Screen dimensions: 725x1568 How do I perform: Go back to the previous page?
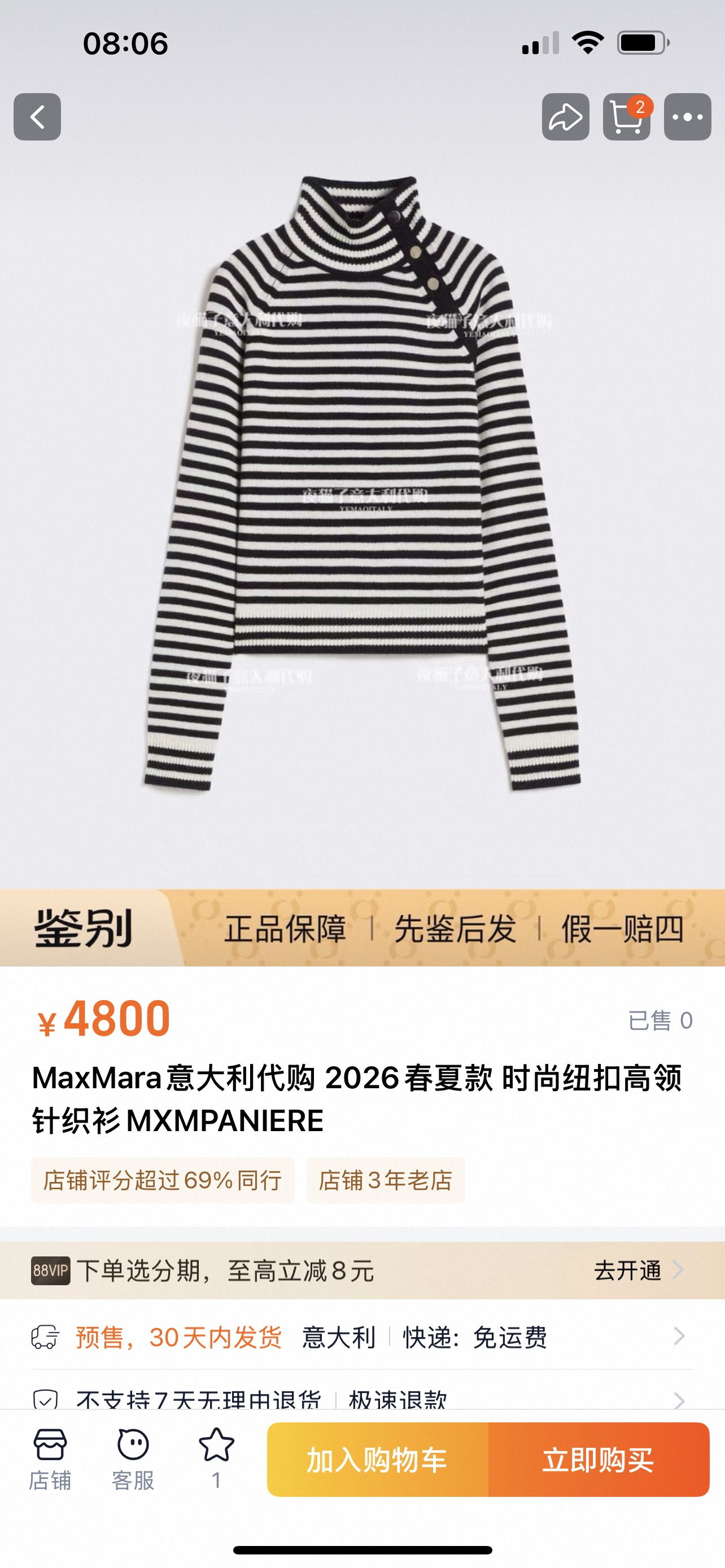point(37,117)
